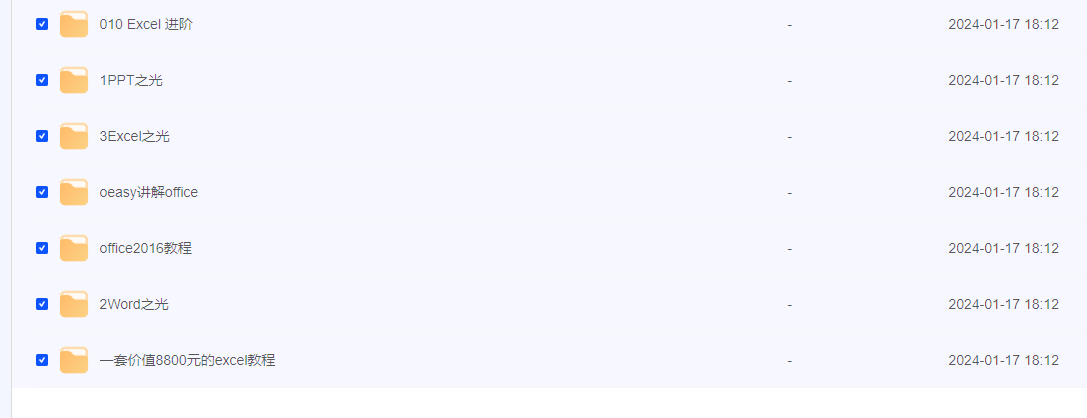This screenshot has width=1087, height=418.
Task: Uncheck the 2Word之光 checkbox
Action: coord(42,304)
